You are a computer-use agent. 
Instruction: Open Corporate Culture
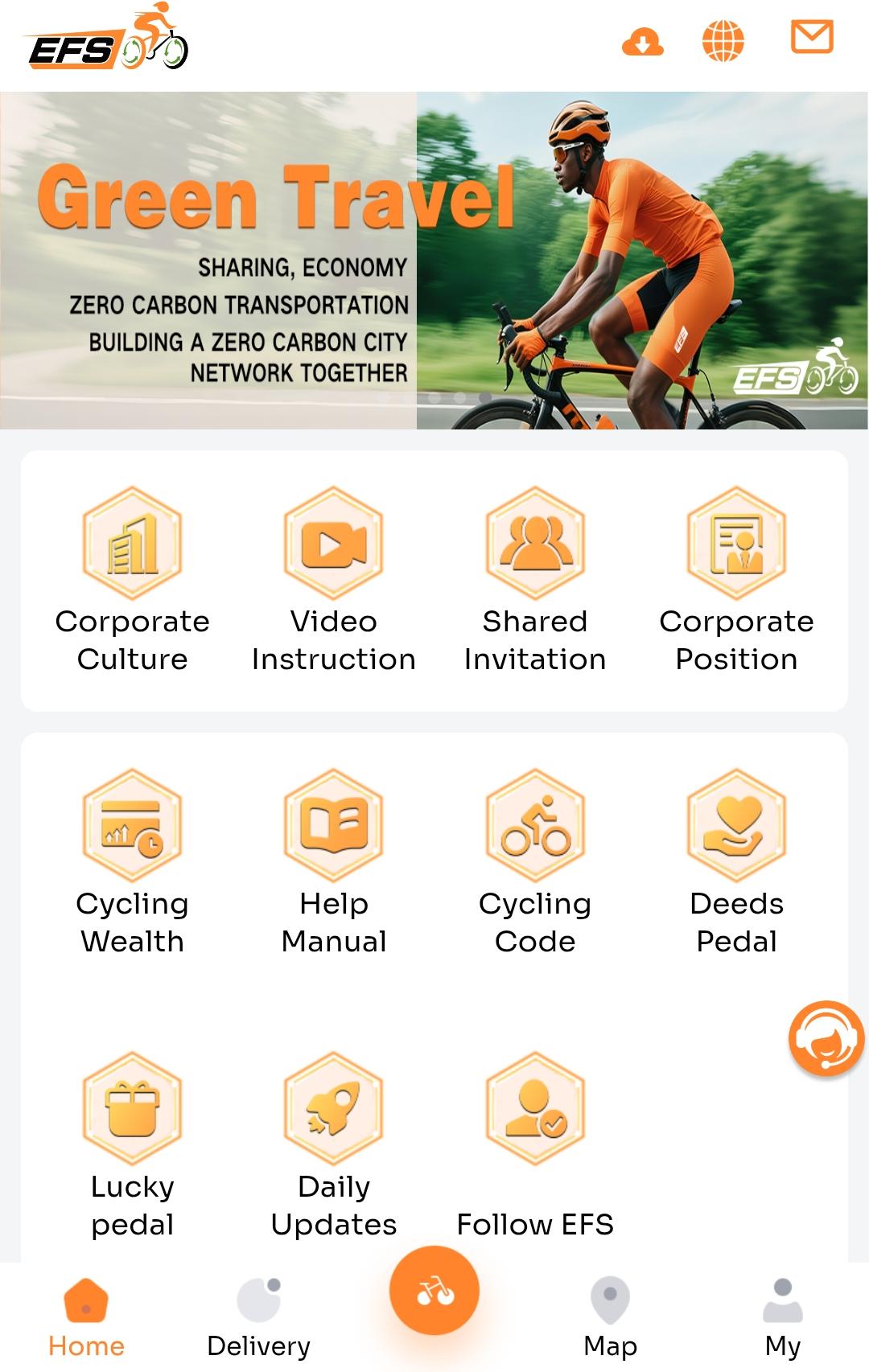(133, 581)
